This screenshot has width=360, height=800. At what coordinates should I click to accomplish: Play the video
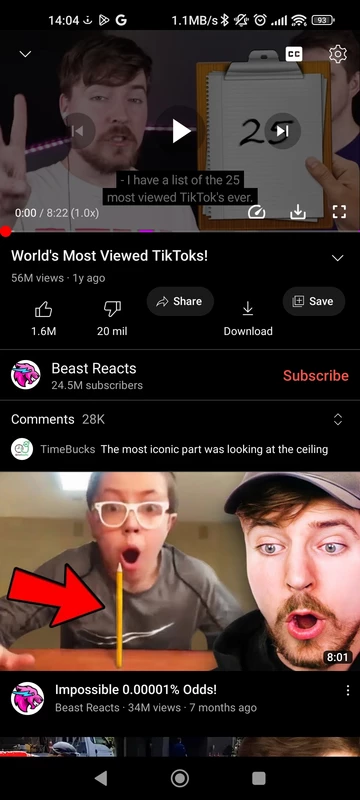click(x=180, y=132)
